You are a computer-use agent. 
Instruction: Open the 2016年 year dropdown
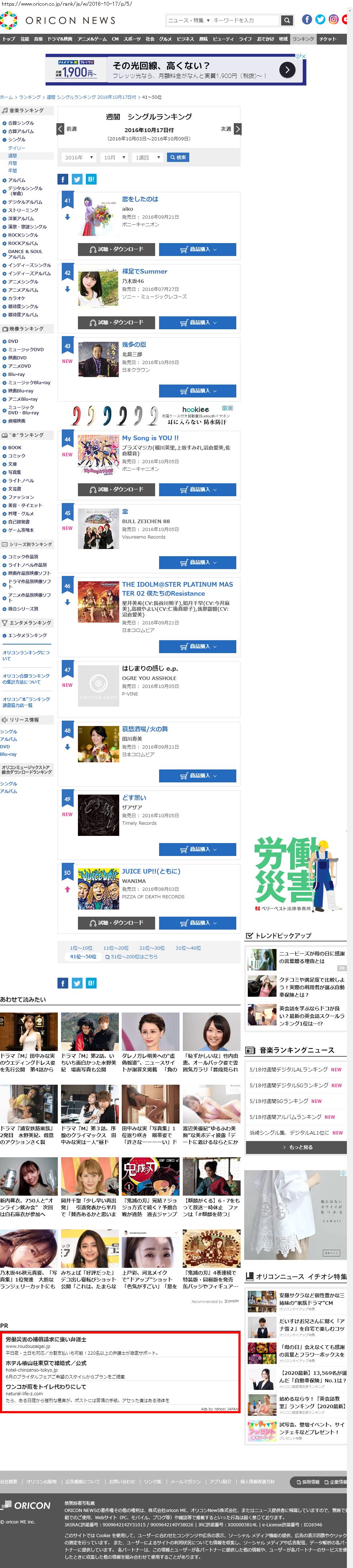click(x=78, y=158)
